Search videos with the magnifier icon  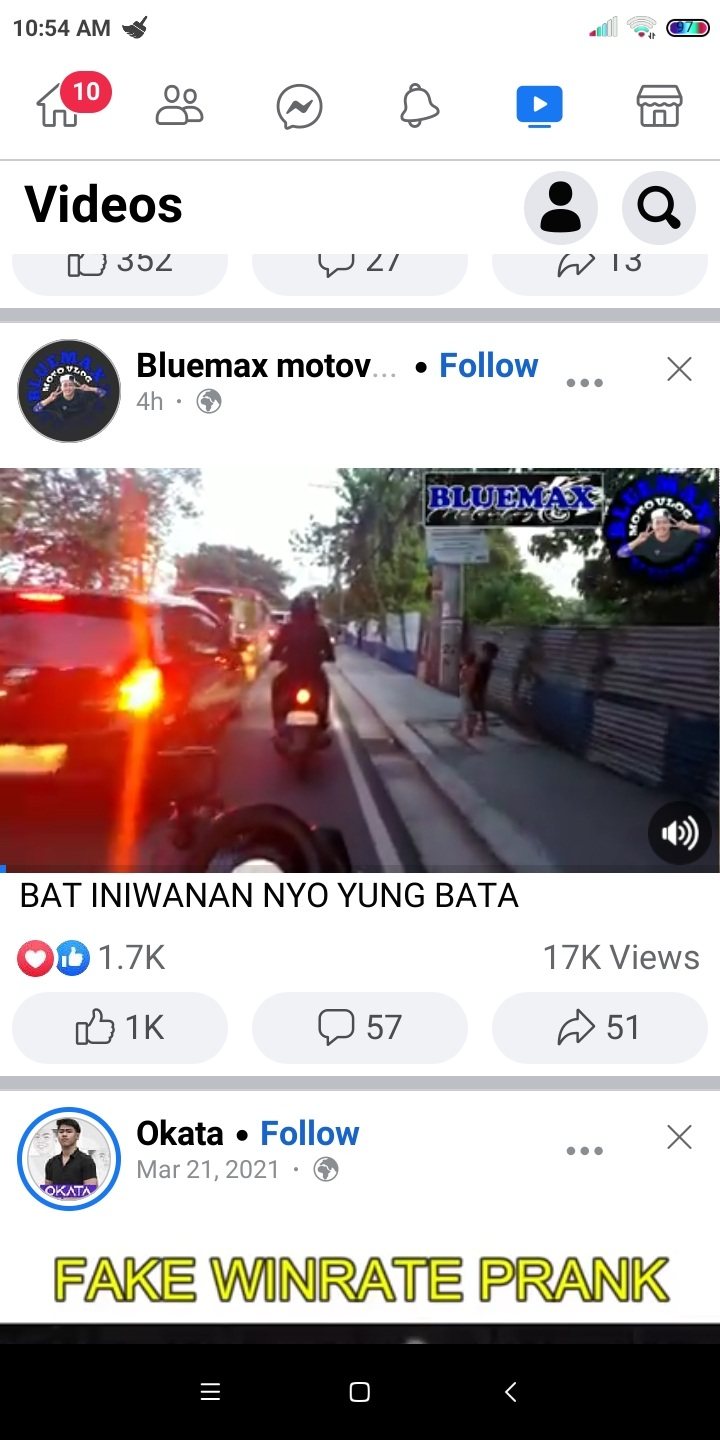[x=659, y=208]
